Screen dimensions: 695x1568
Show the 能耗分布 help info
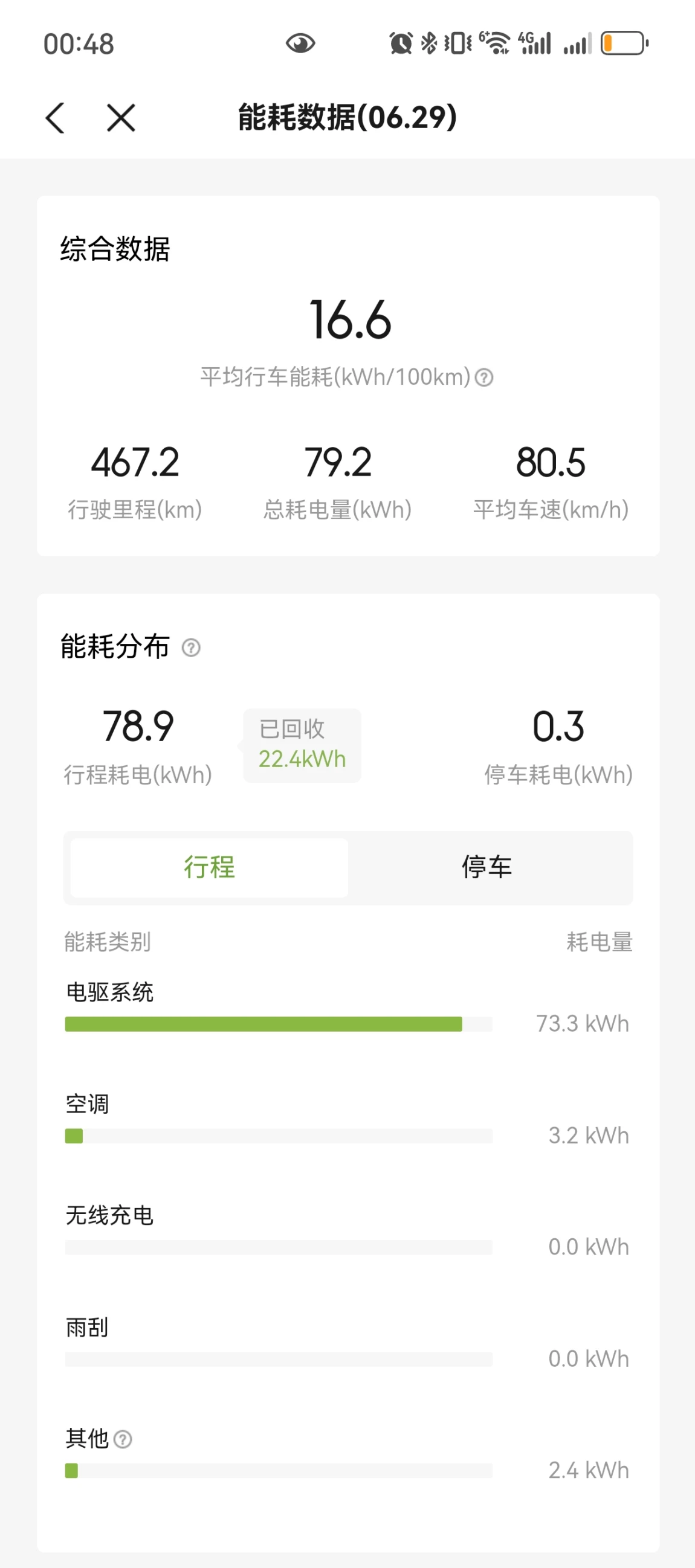[x=191, y=647]
